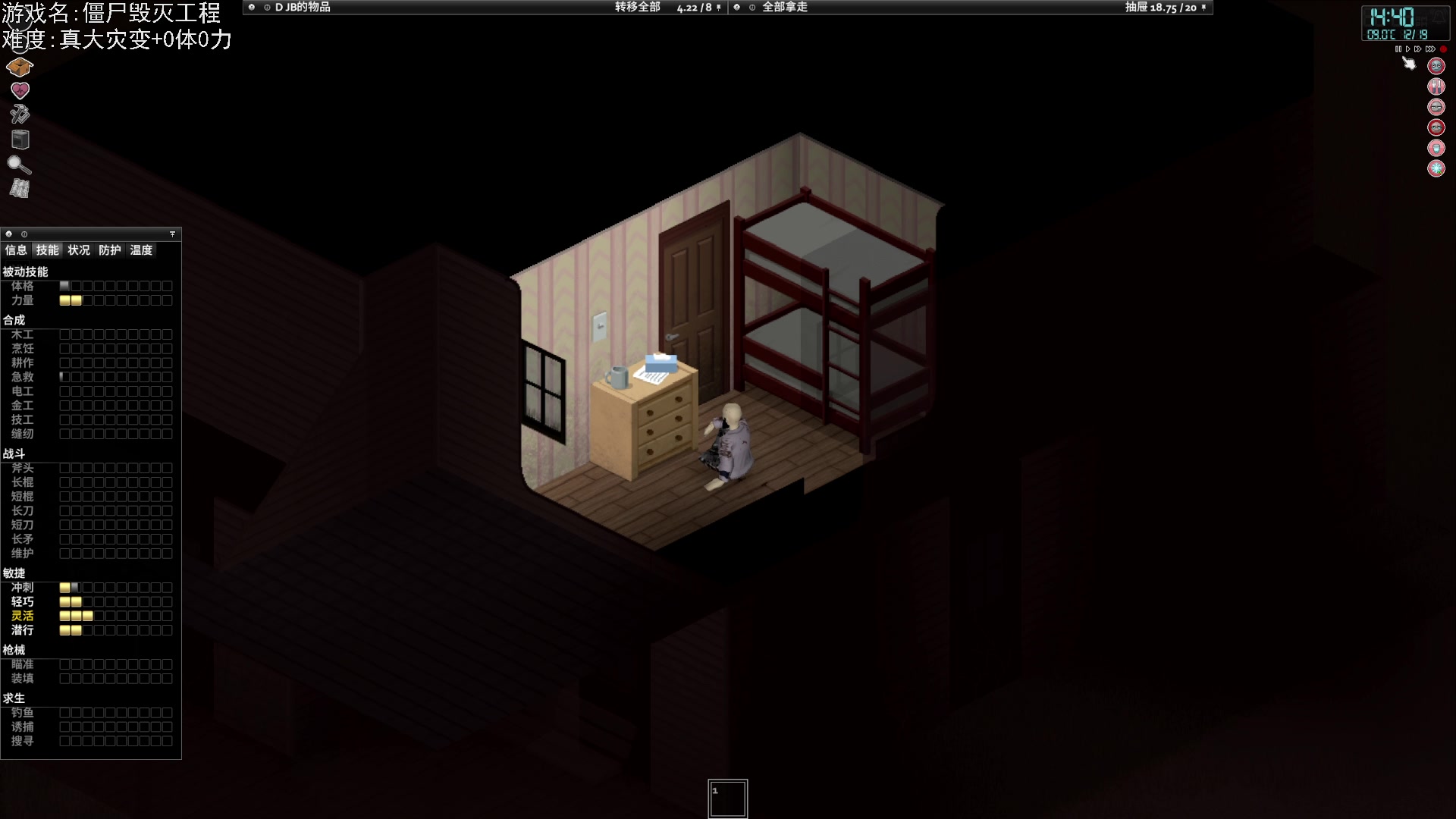This screenshot has height=819, width=1456.
Task: Switch to the 状况 tab
Action: [x=78, y=250]
